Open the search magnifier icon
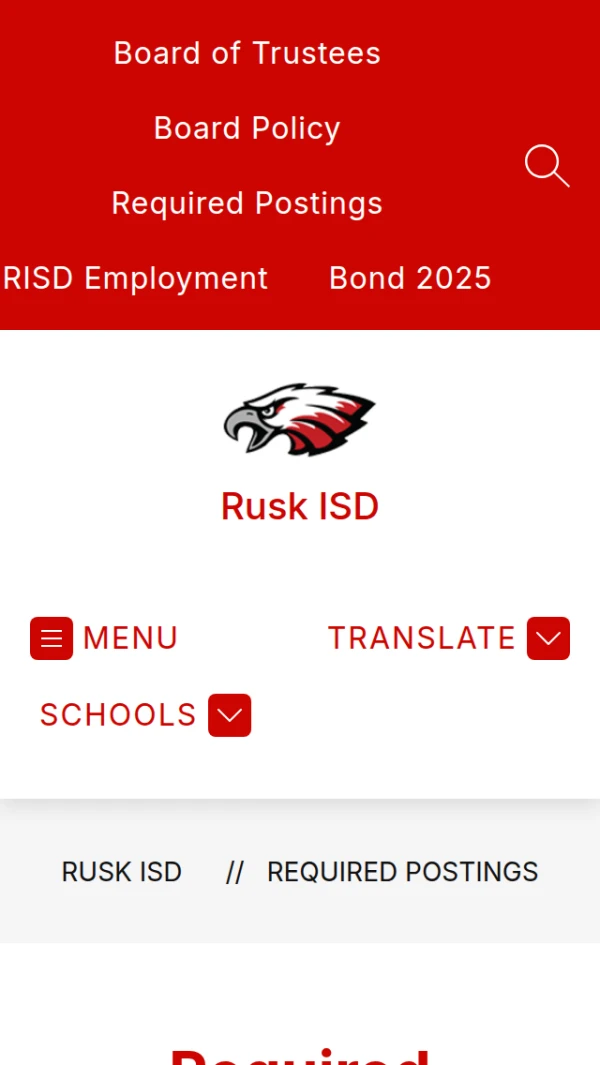Viewport: 600px width, 1065px height. (547, 166)
